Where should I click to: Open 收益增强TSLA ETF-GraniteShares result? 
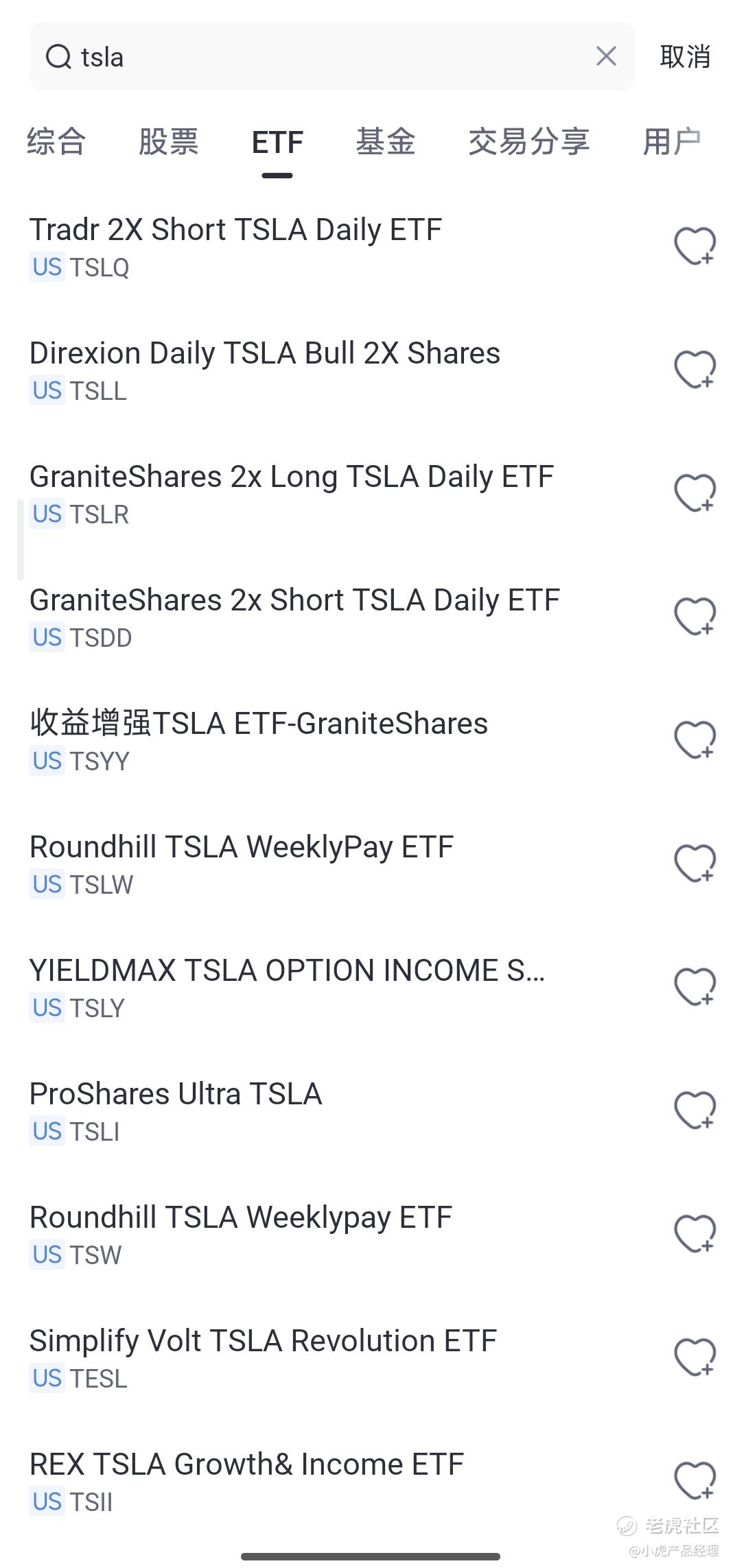point(258,739)
